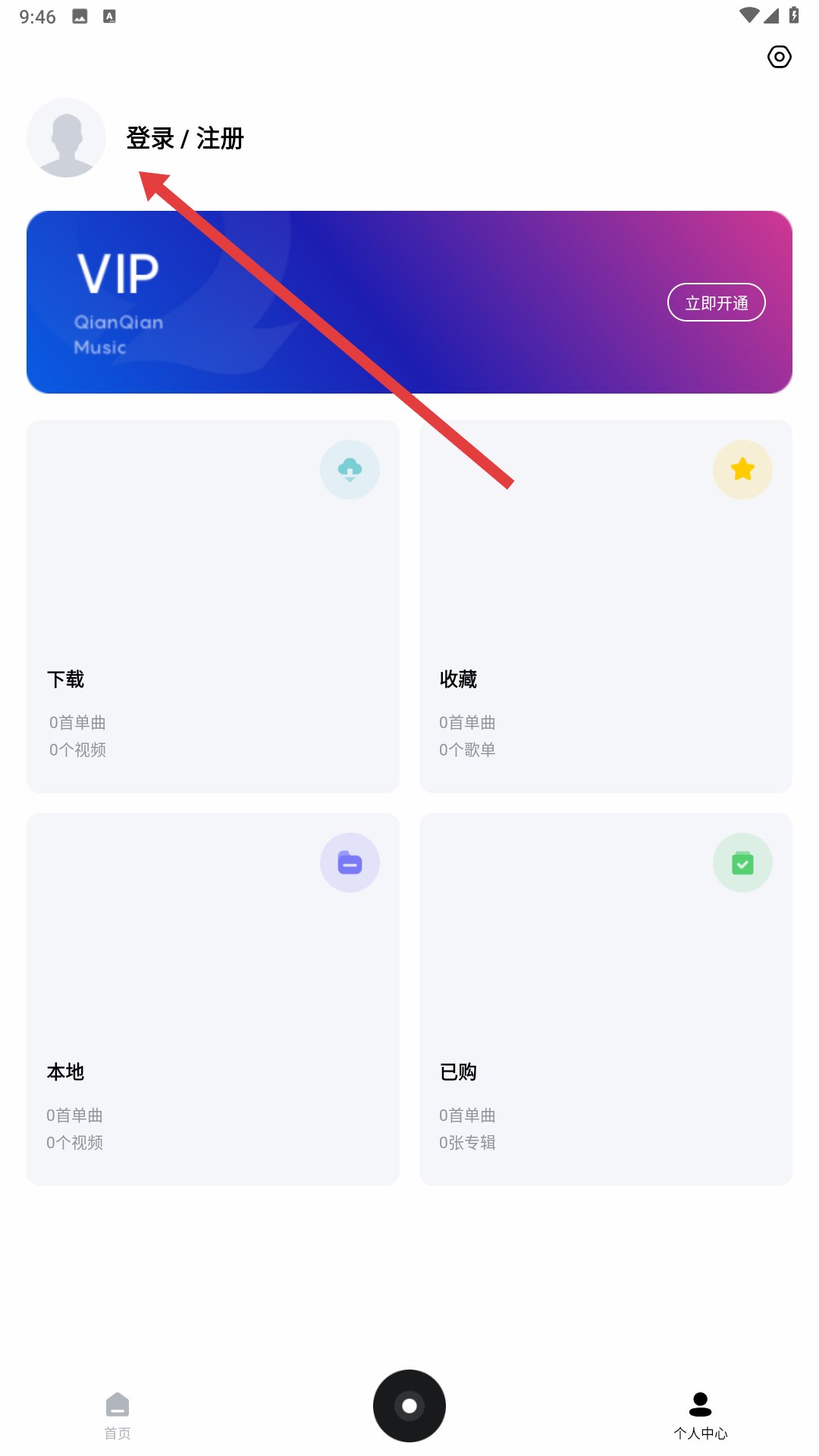Open the player disc button
The height and width of the screenshot is (1456, 819).
pyautogui.click(x=409, y=1406)
